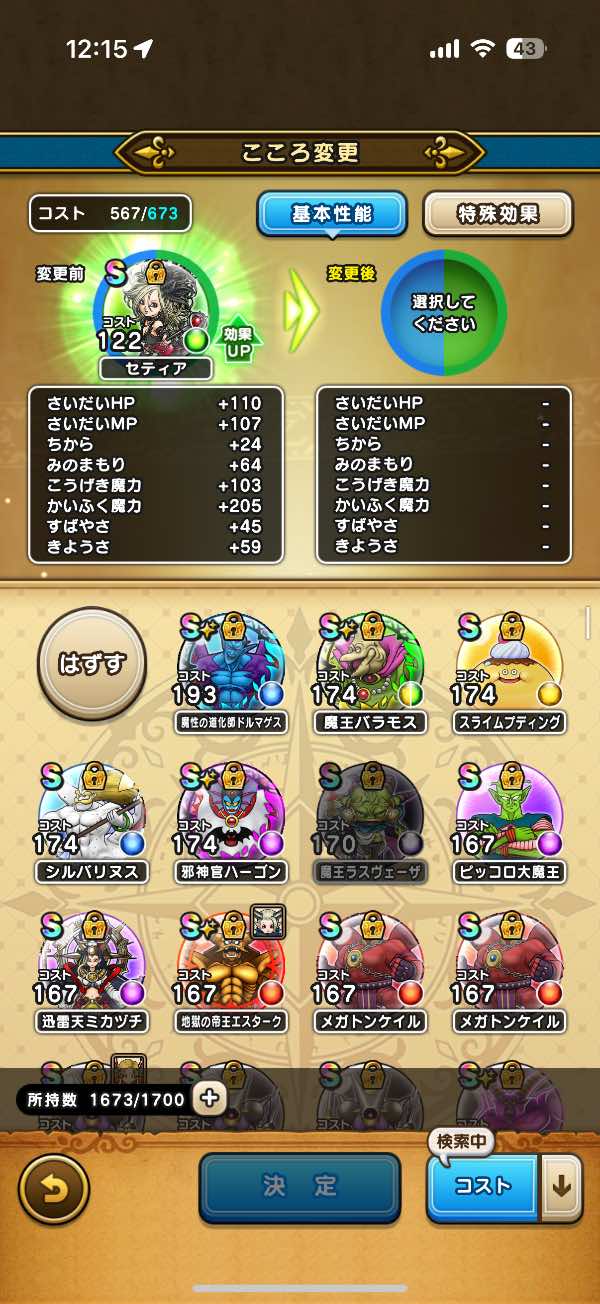The image size is (600, 1304).
Task: Confirm with the 決定 button
Action: tap(300, 1187)
